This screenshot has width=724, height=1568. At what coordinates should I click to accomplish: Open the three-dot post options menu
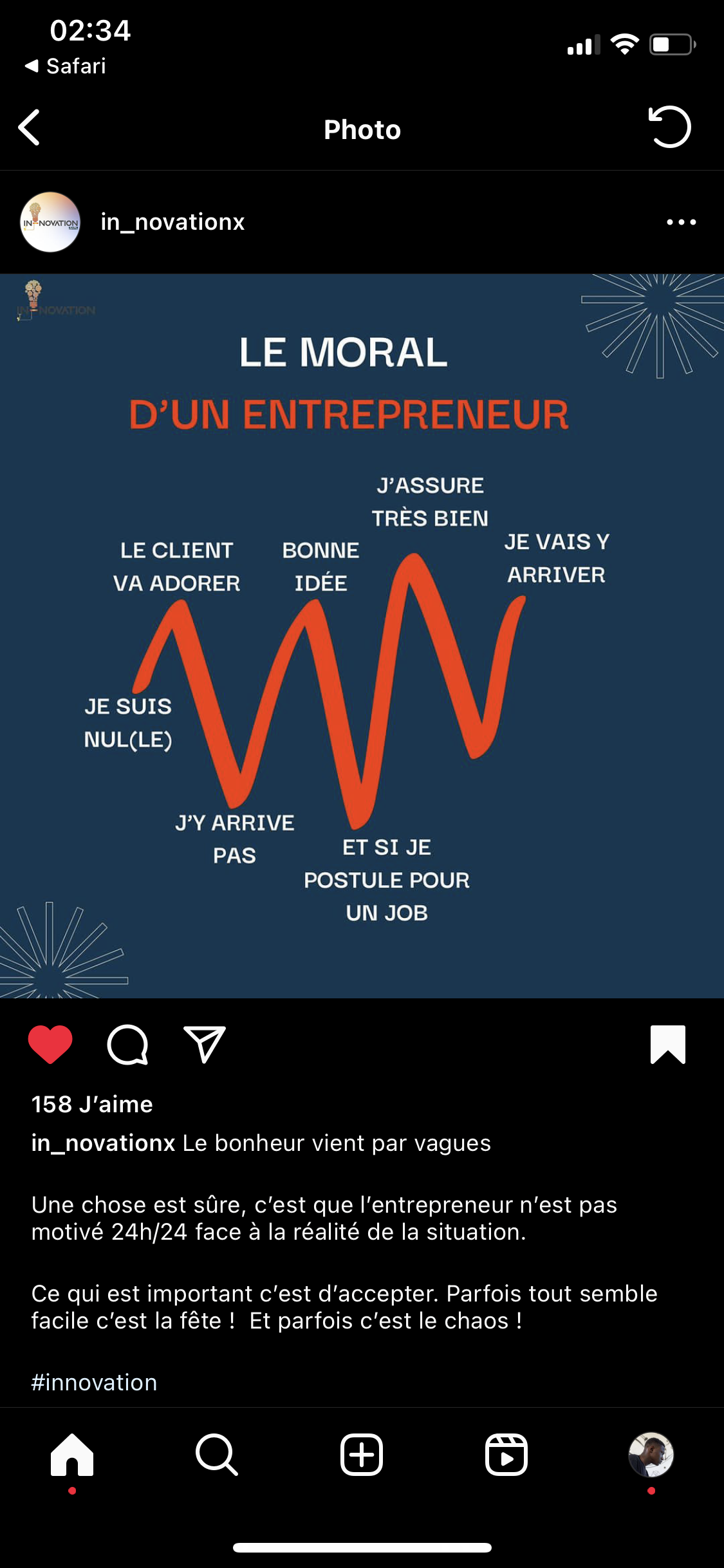(x=682, y=222)
